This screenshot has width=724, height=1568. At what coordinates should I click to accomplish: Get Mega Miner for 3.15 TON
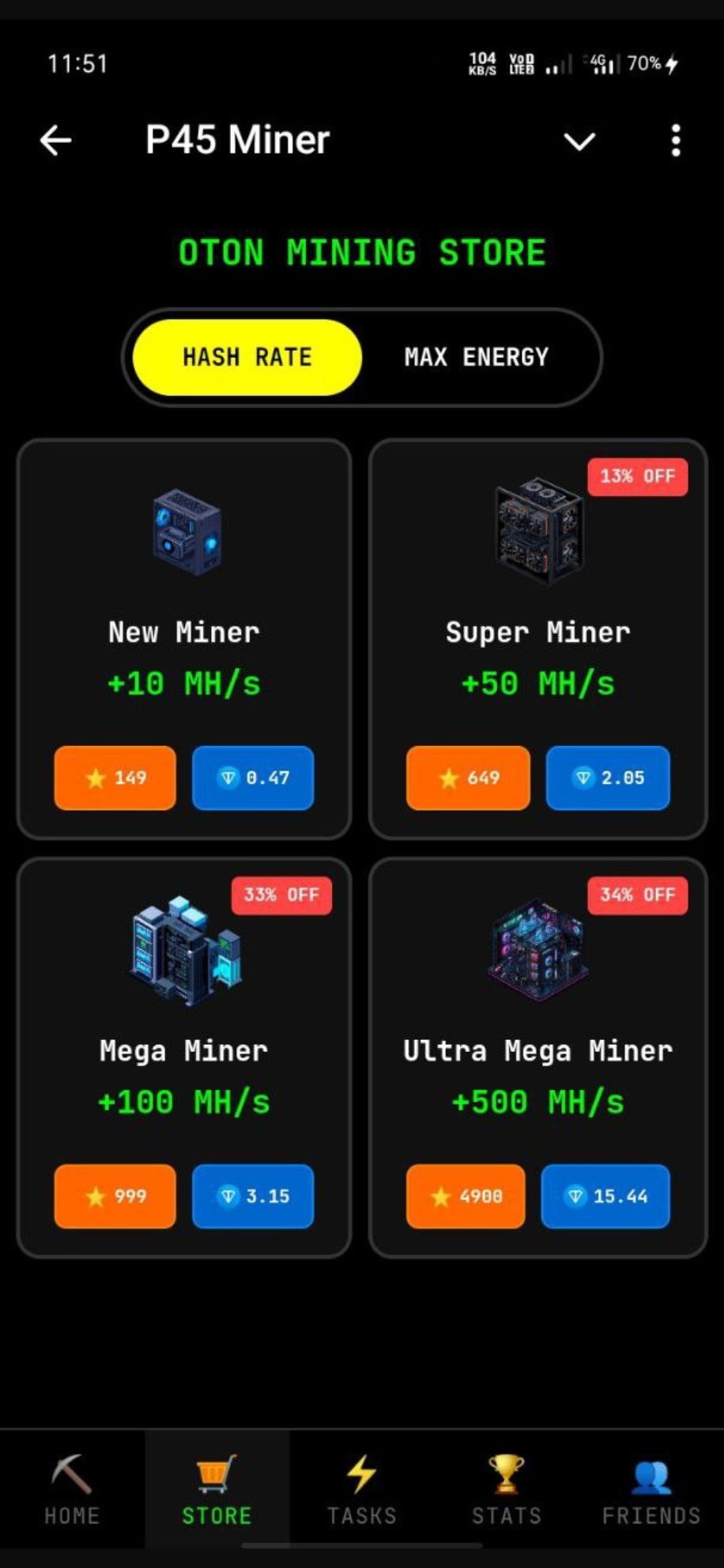pos(253,1196)
